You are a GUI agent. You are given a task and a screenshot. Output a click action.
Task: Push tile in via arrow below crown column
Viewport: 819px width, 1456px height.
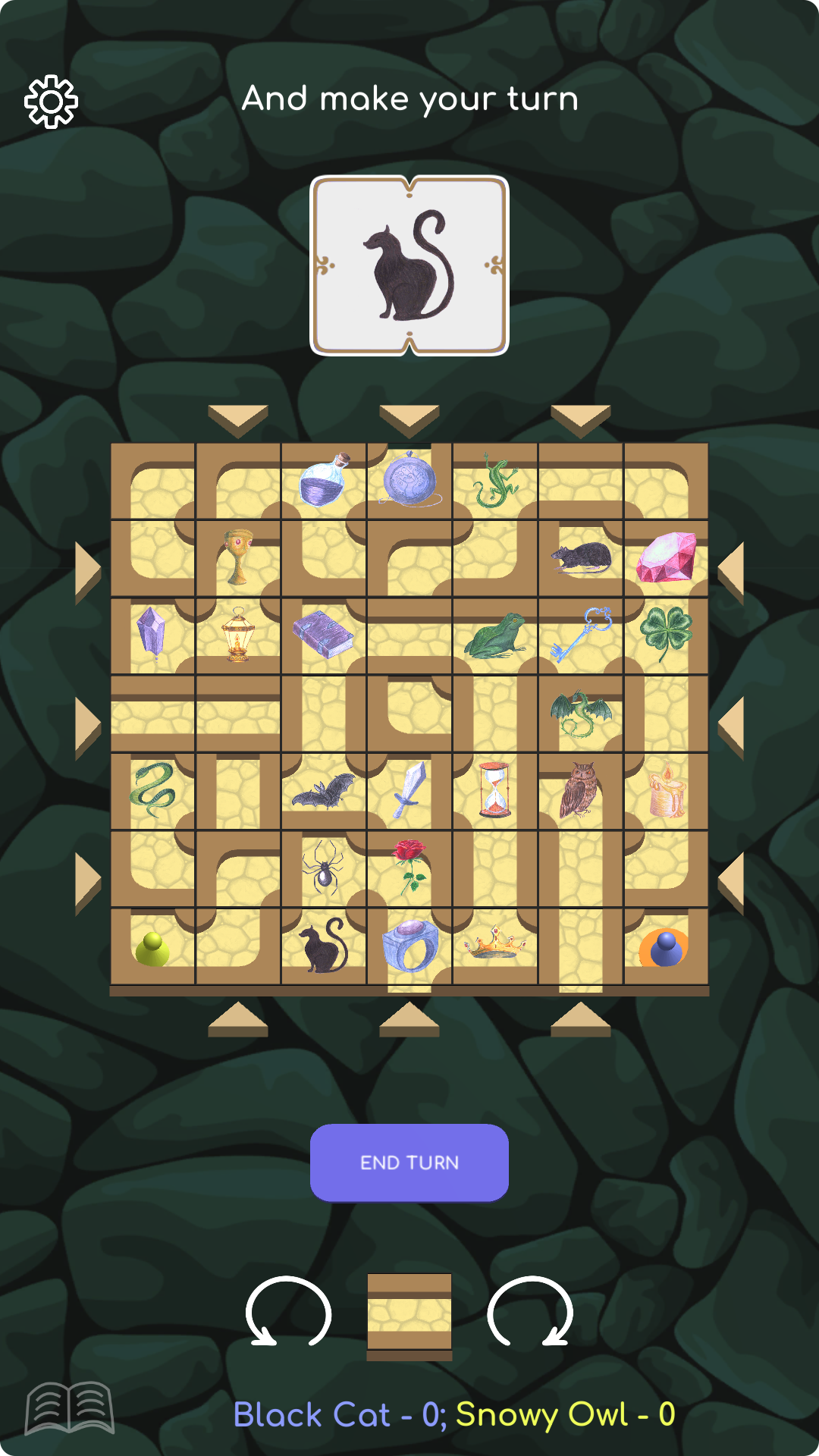coord(581,1020)
